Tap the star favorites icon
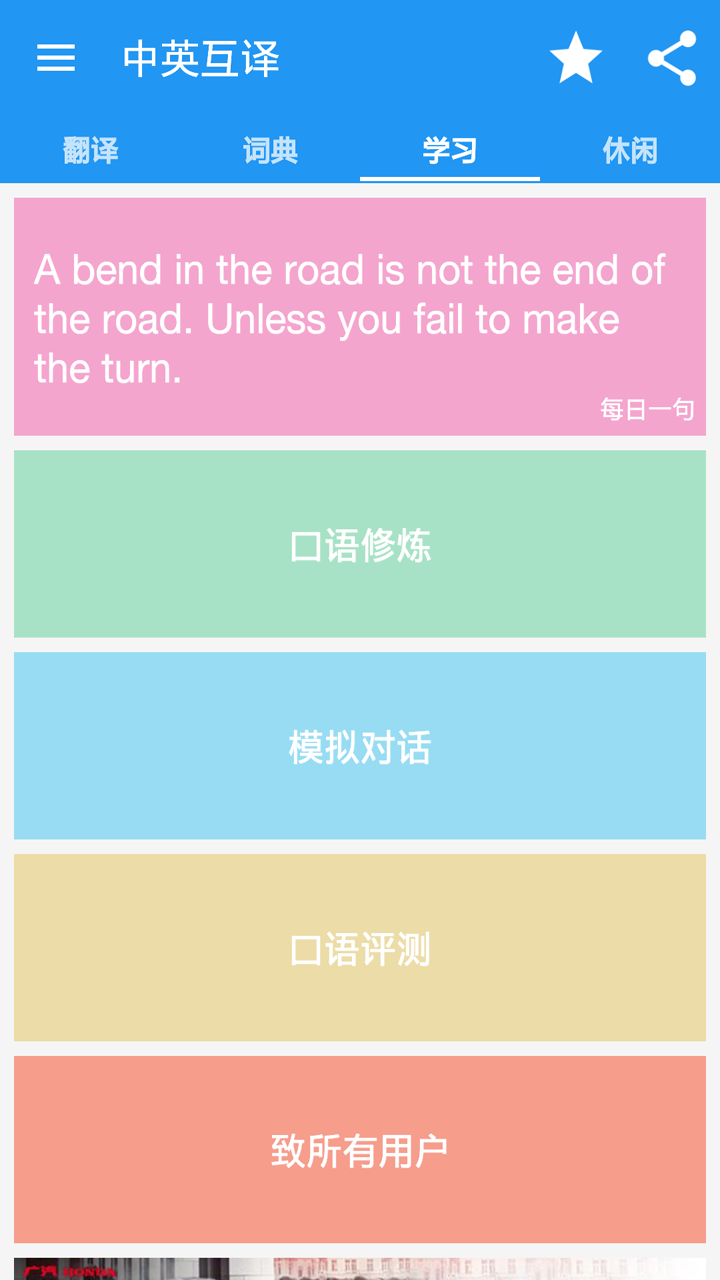Viewport: 720px width, 1280px height. 576,58
